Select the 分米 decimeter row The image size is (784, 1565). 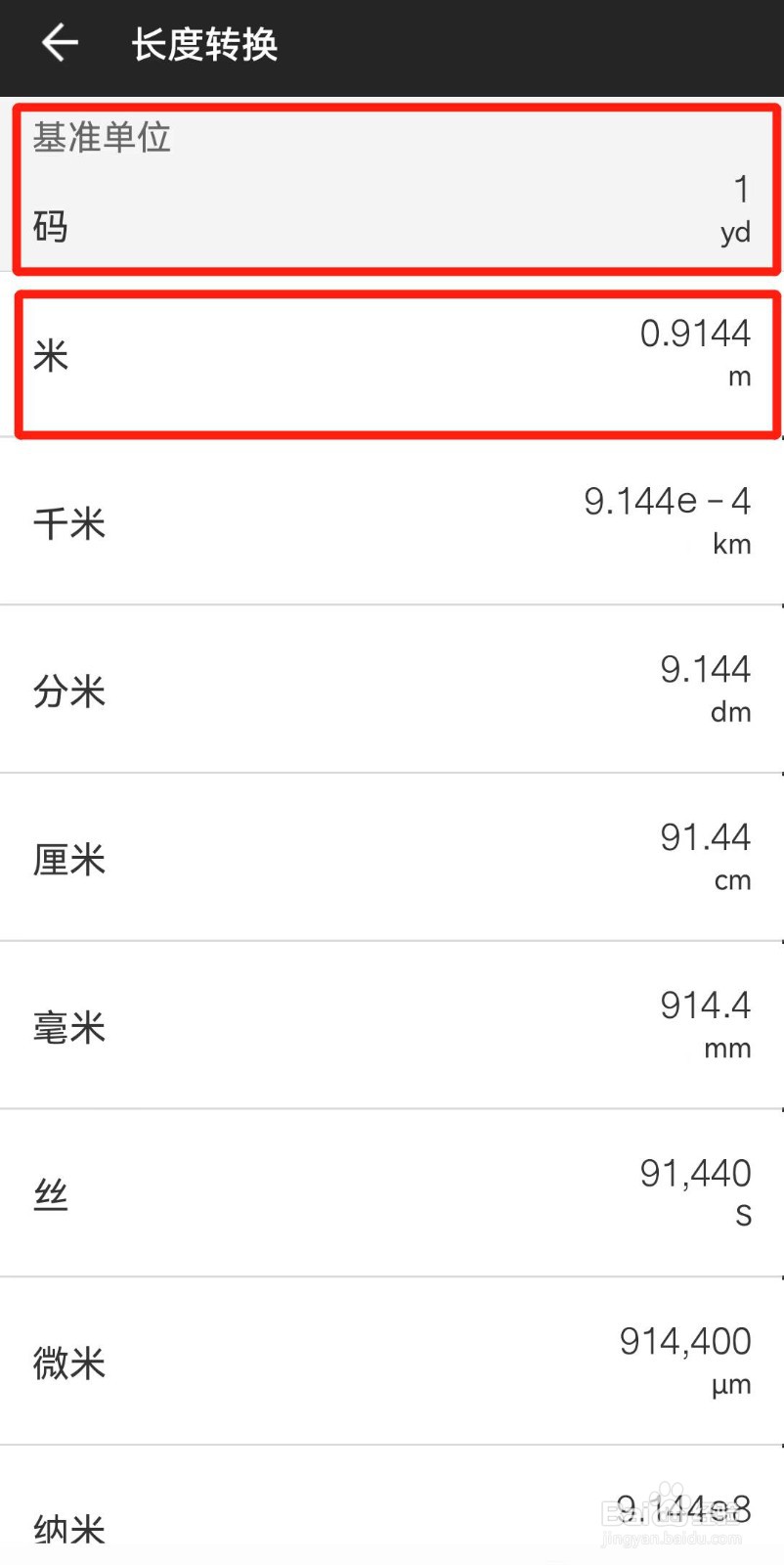coord(391,691)
